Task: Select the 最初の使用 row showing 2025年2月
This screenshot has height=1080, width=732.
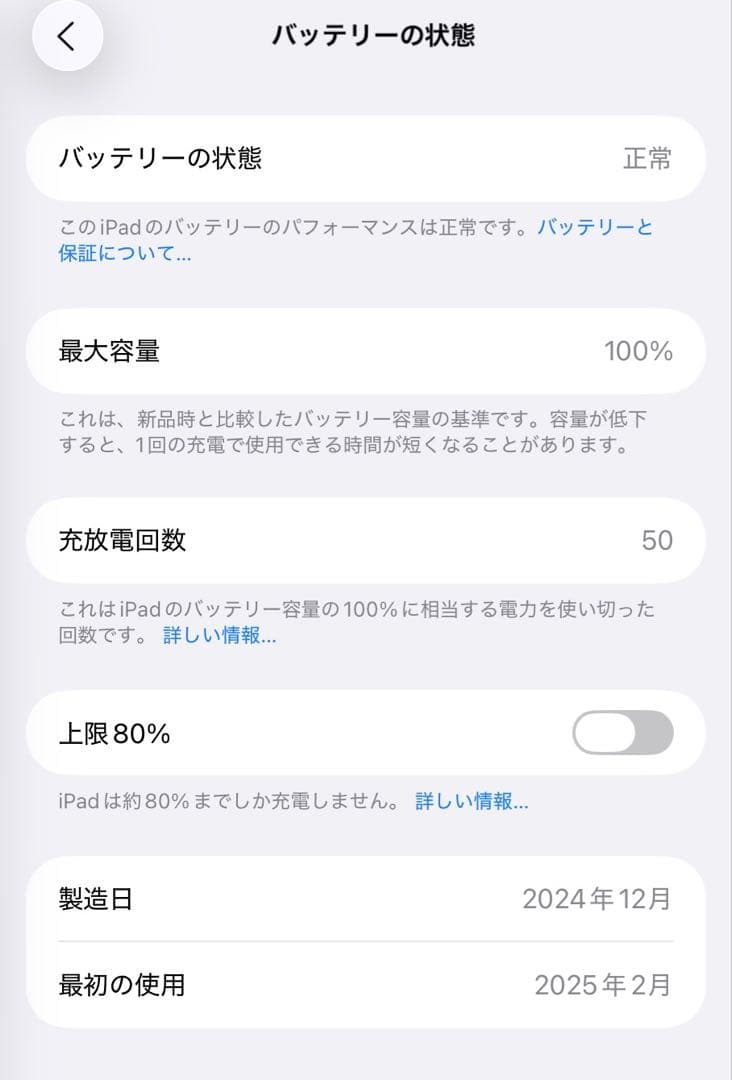Action: click(366, 985)
